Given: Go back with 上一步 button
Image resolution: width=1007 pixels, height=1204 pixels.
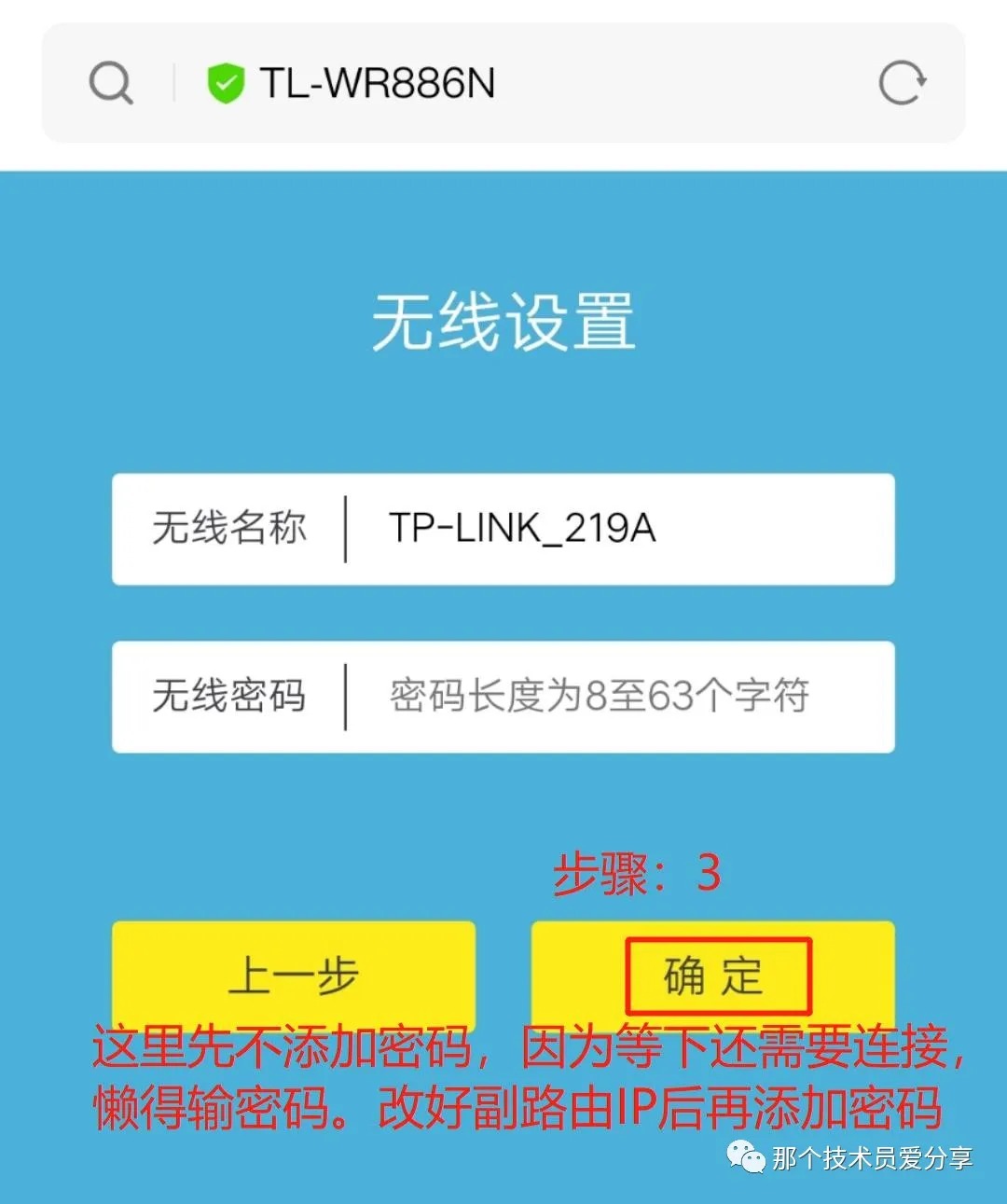Looking at the screenshot, I should (x=294, y=975).
